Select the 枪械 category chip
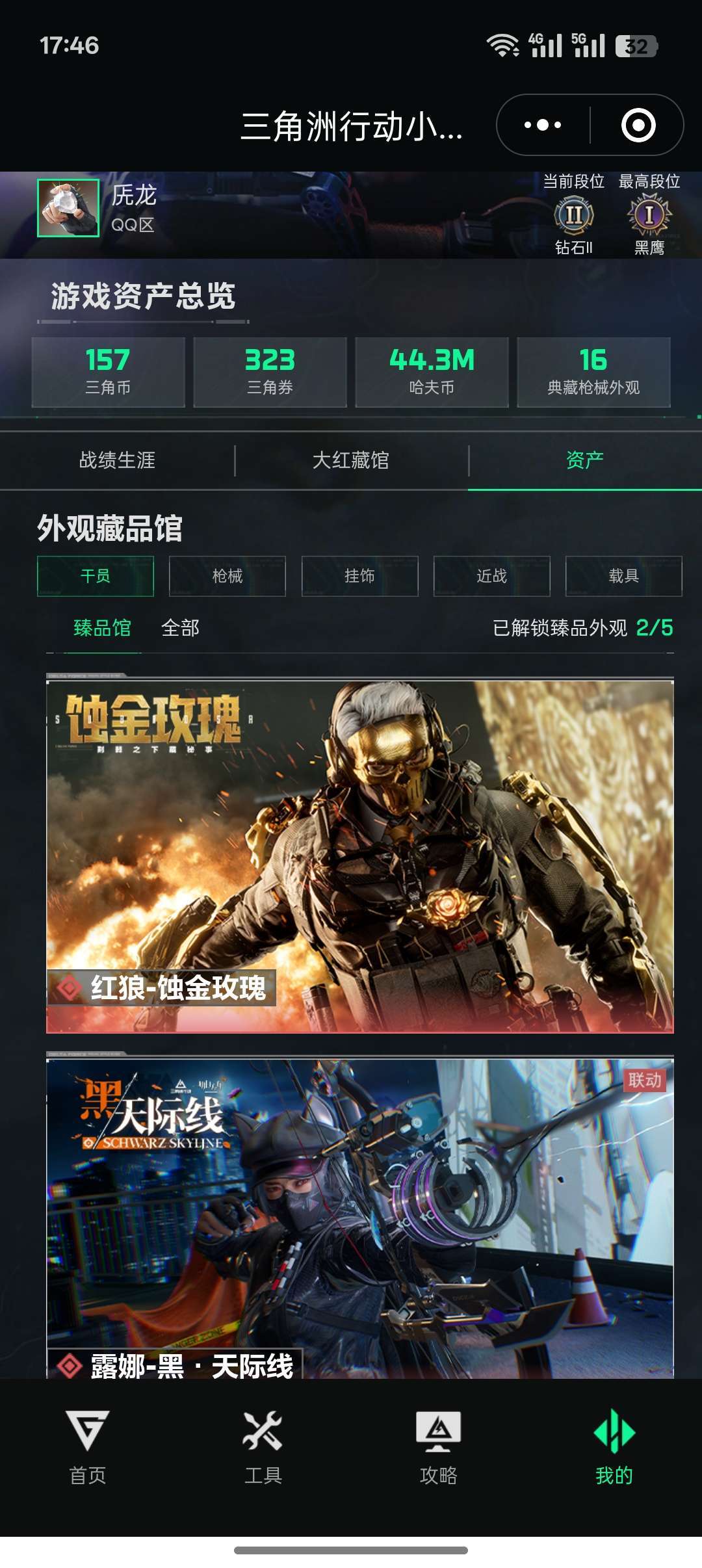This screenshot has height=1568, width=702. 227,576
